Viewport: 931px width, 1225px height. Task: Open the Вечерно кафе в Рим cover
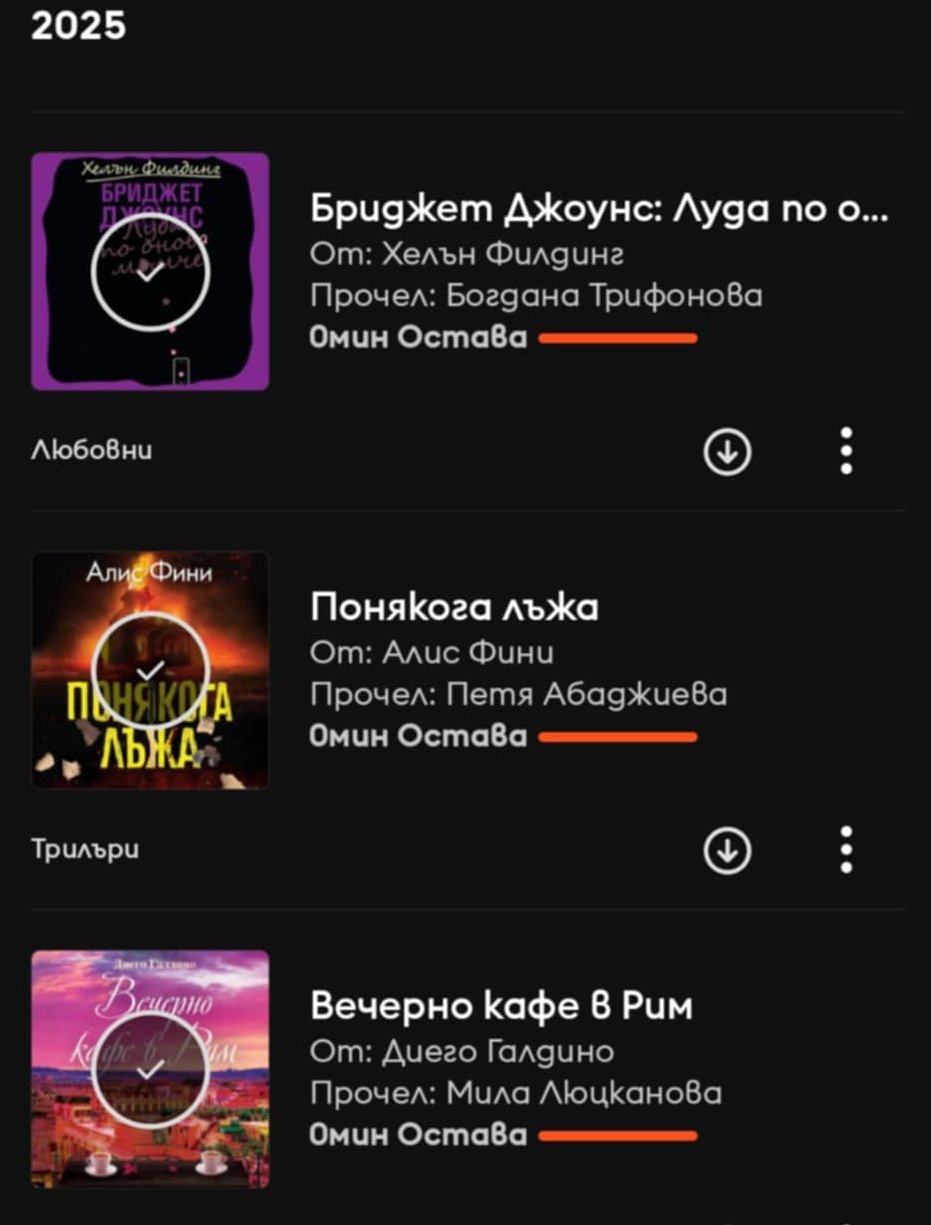coord(150,1069)
